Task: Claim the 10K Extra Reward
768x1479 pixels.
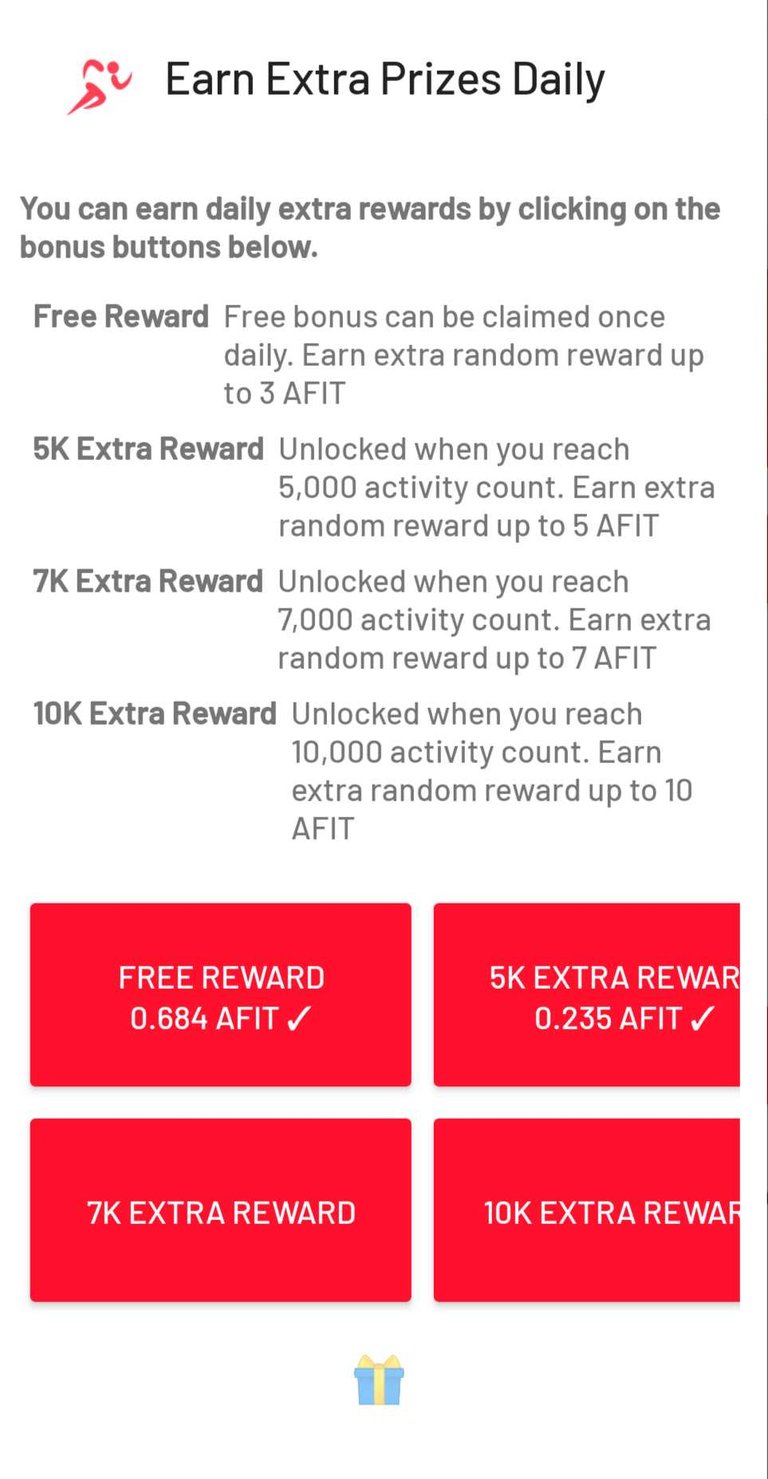Action: click(586, 1210)
